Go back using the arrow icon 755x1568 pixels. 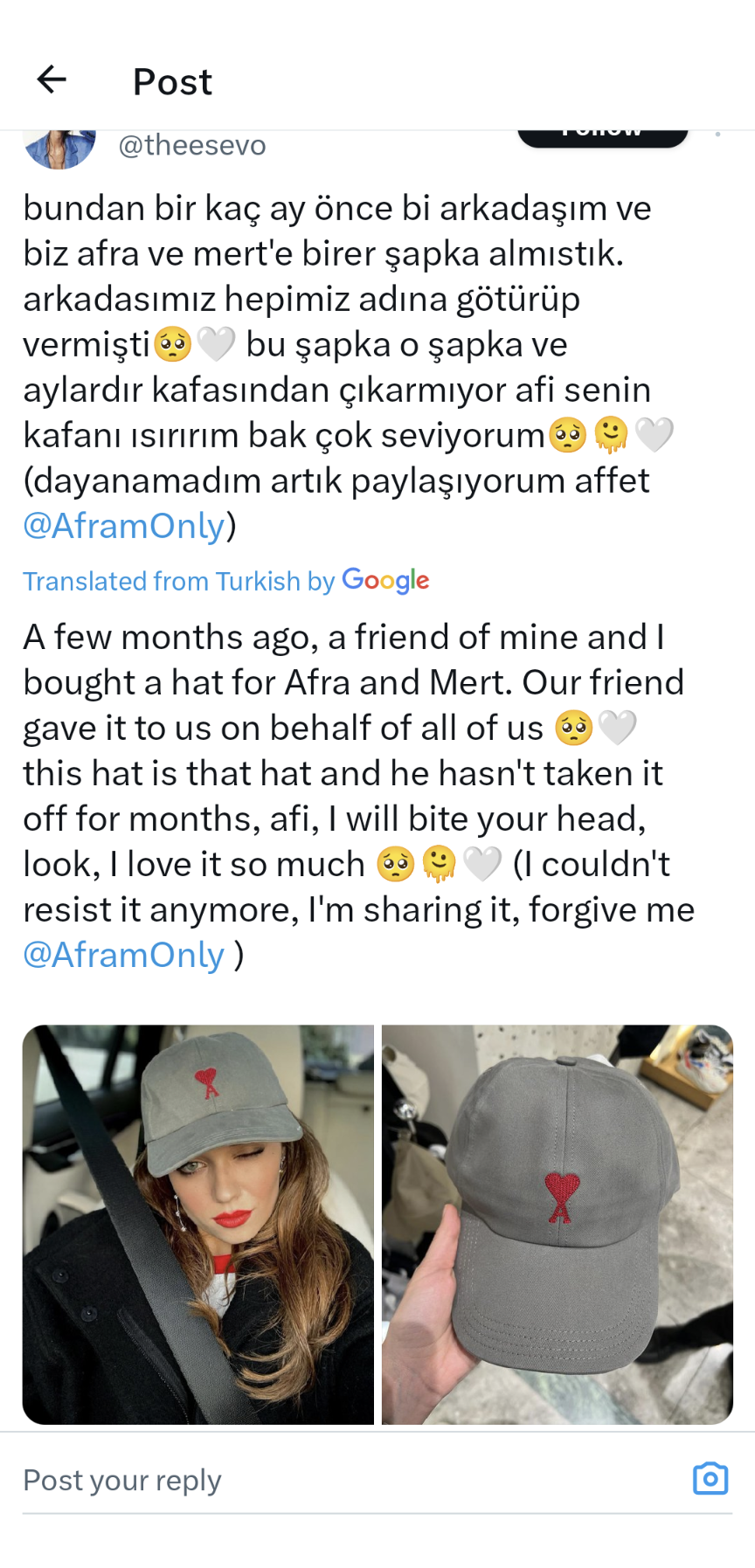coord(52,79)
